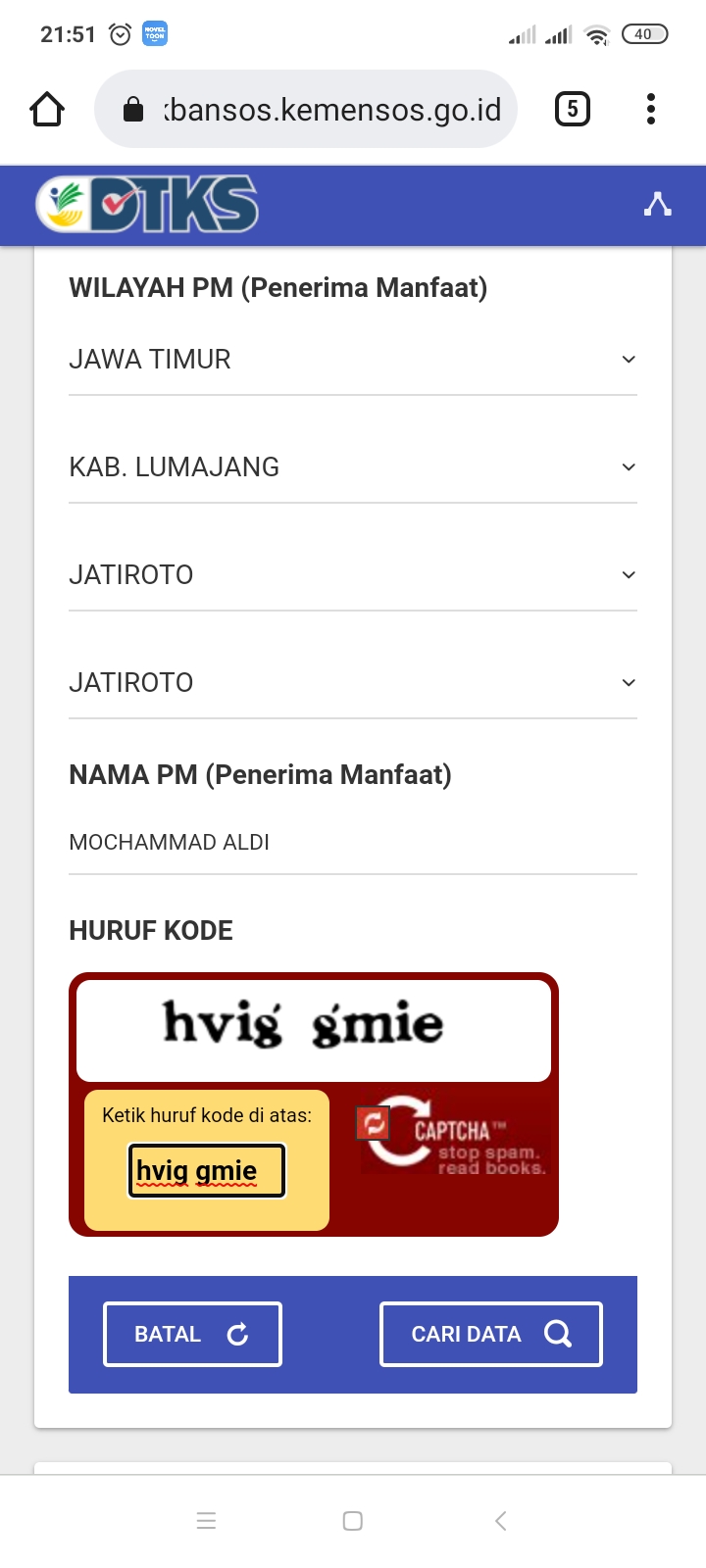Open the tab switcher showing 5 tabs
The image size is (706, 1568).
(573, 109)
